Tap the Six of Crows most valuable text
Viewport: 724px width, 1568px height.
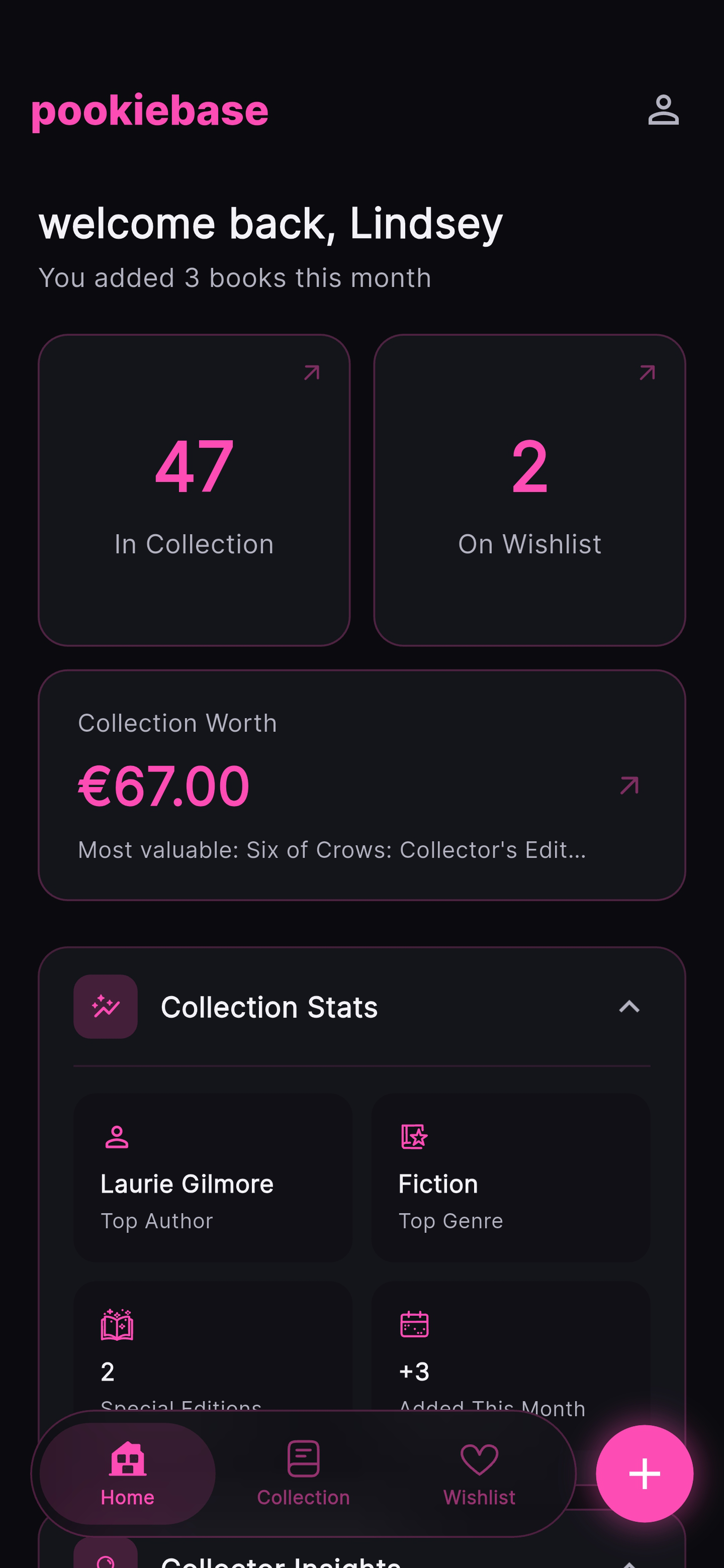point(331,850)
